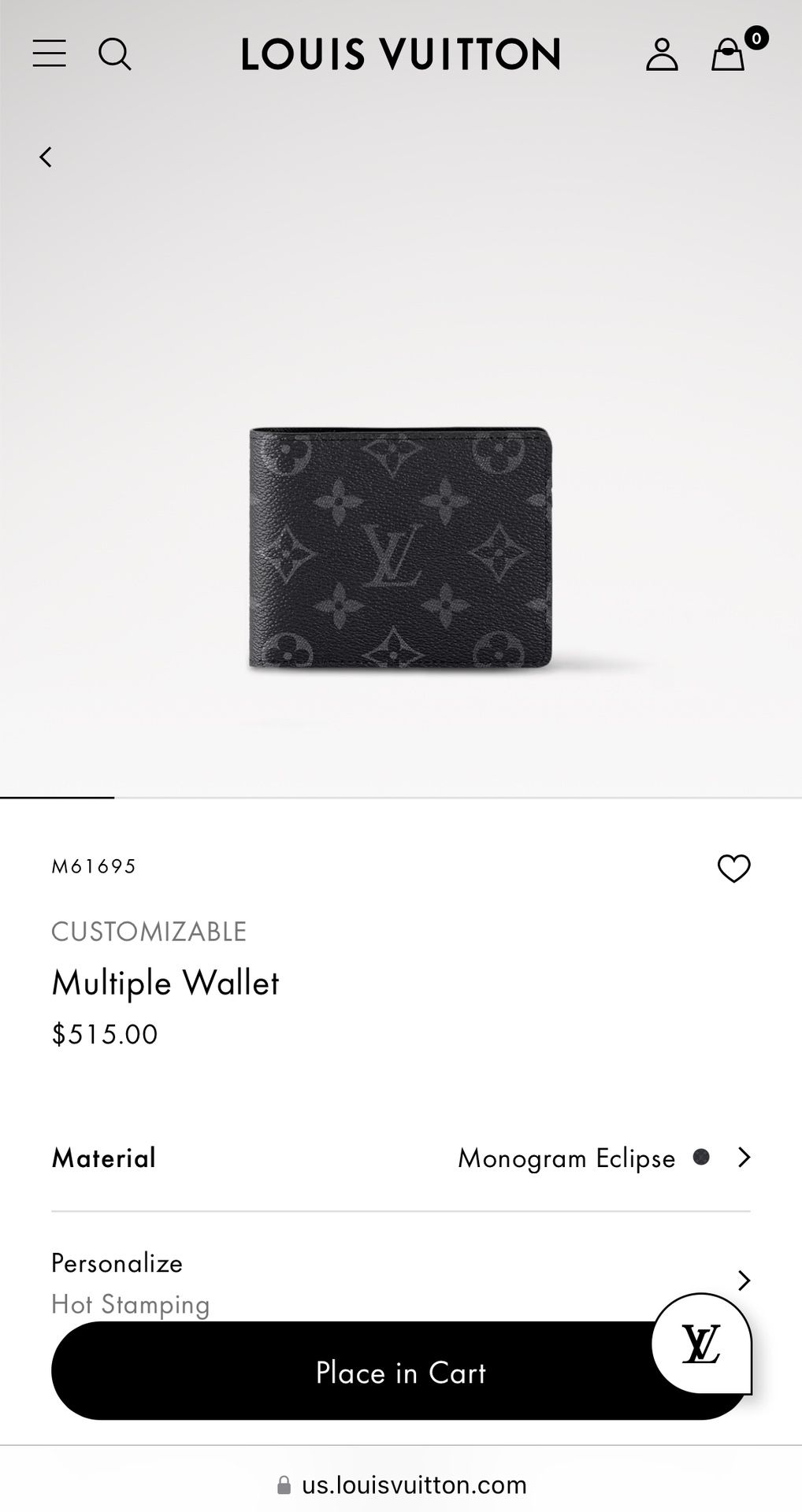Add Multiple Wallet to wishlist
This screenshot has height=1512, width=802.
pos(733,868)
